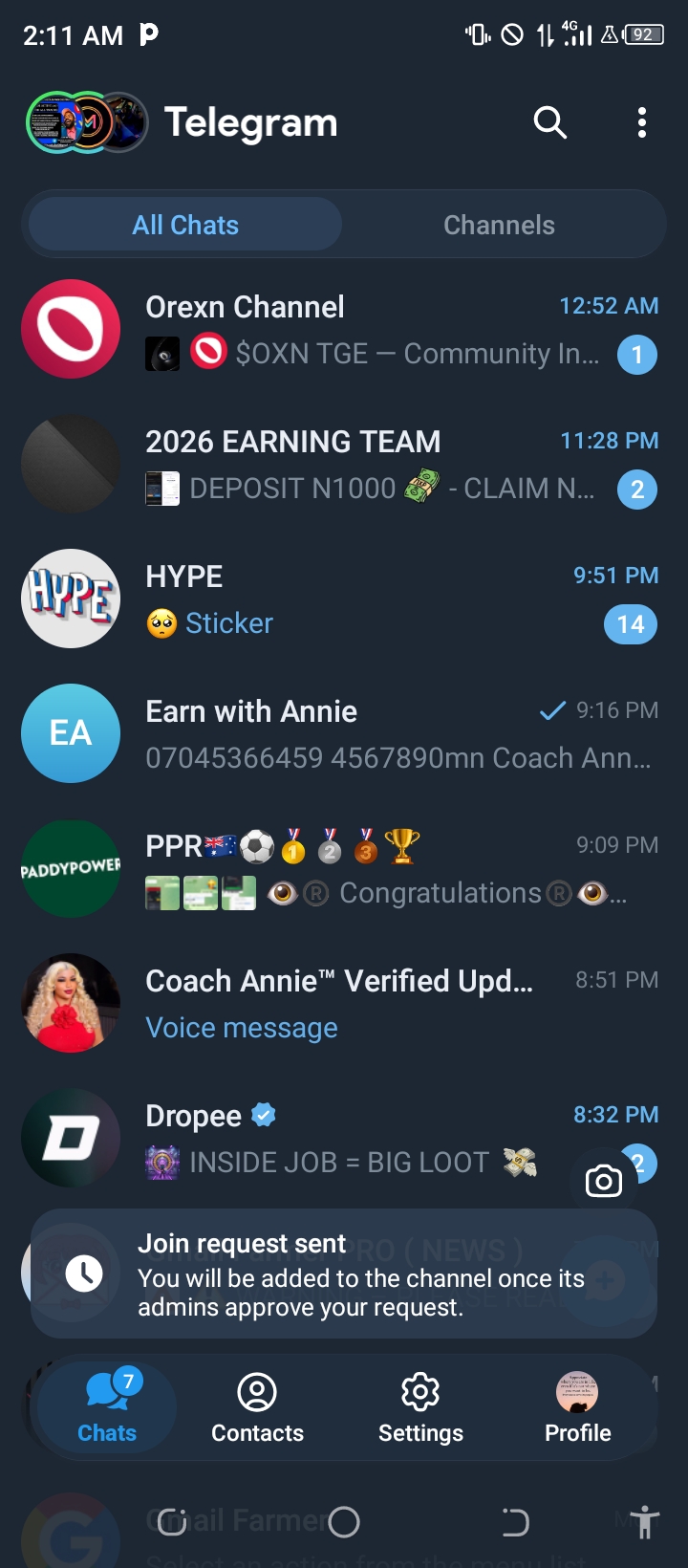This screenshot has height=1568, width=688.
Task: Open the Telegram search icon
Action: [x=549, y=122]
